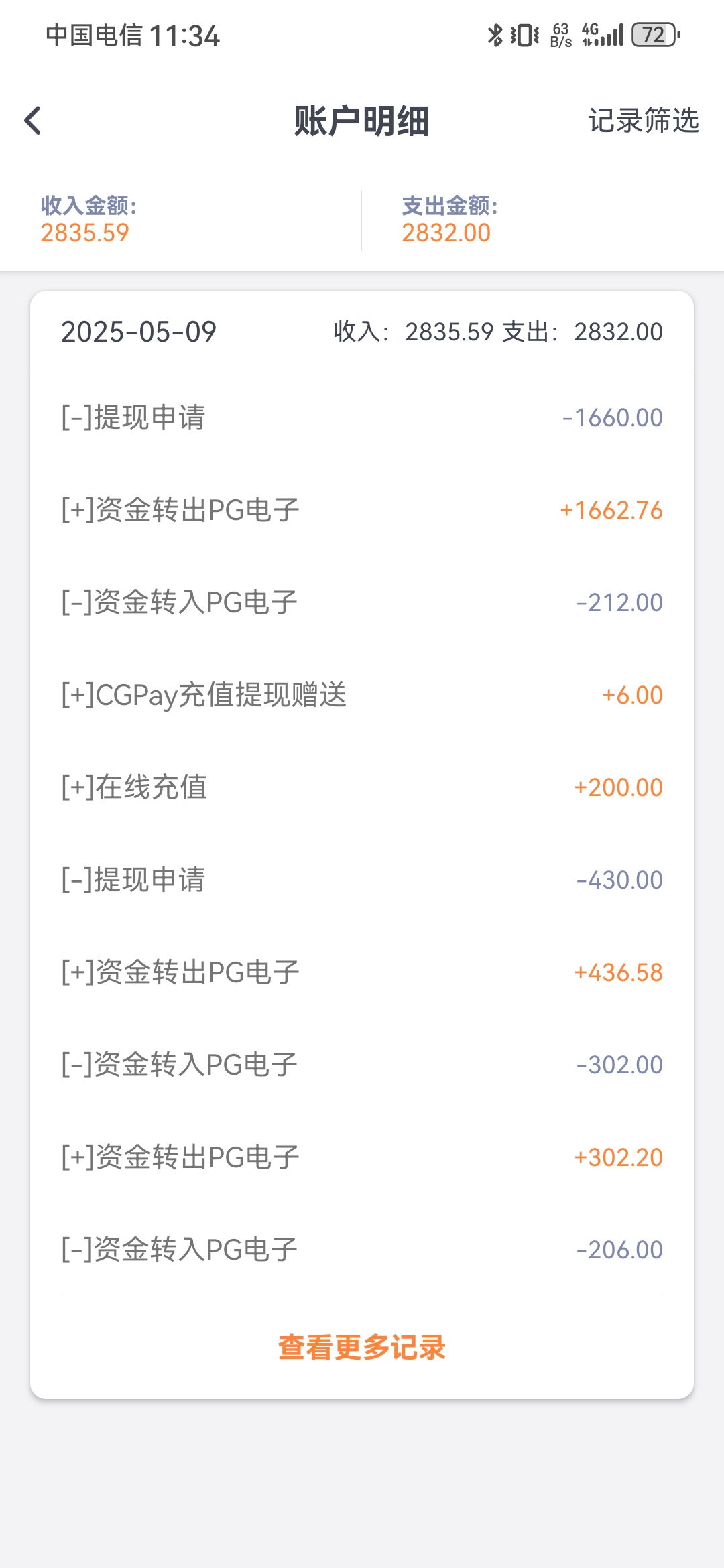Open the +436.58 资金转出PG电子 record
Viewport: 724px width, 1568px height.
pyautogui.click(x=362, y=971)
